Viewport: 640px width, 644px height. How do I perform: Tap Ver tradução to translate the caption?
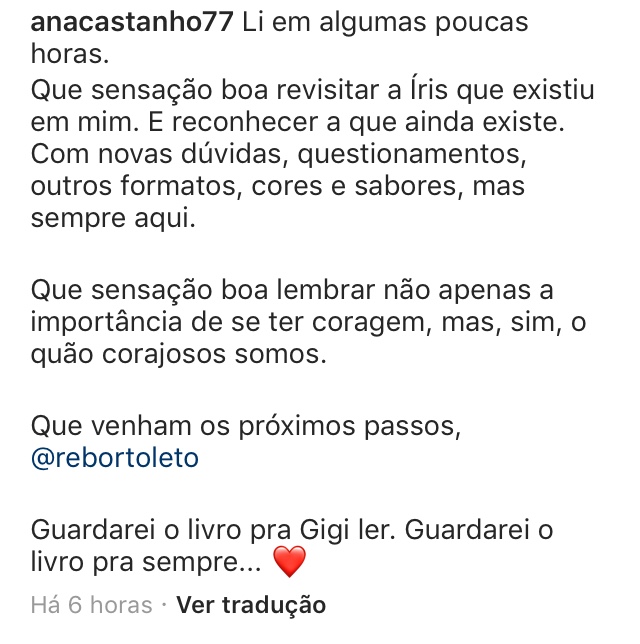251,605
